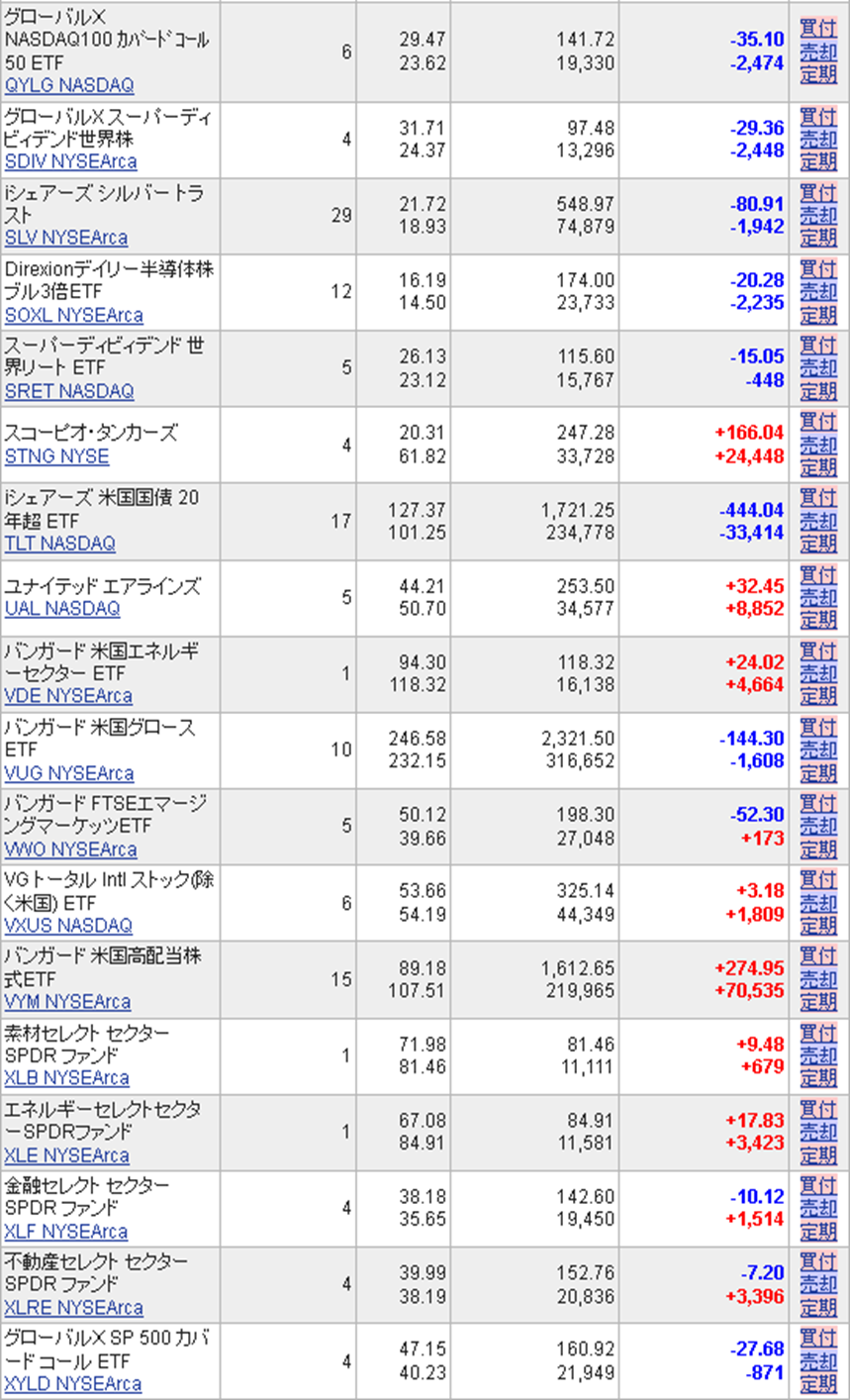Open the UAL NASDAQ ticker link
Image resolution: width=850 pixels, height=1400 pixels.
point(62,608)
